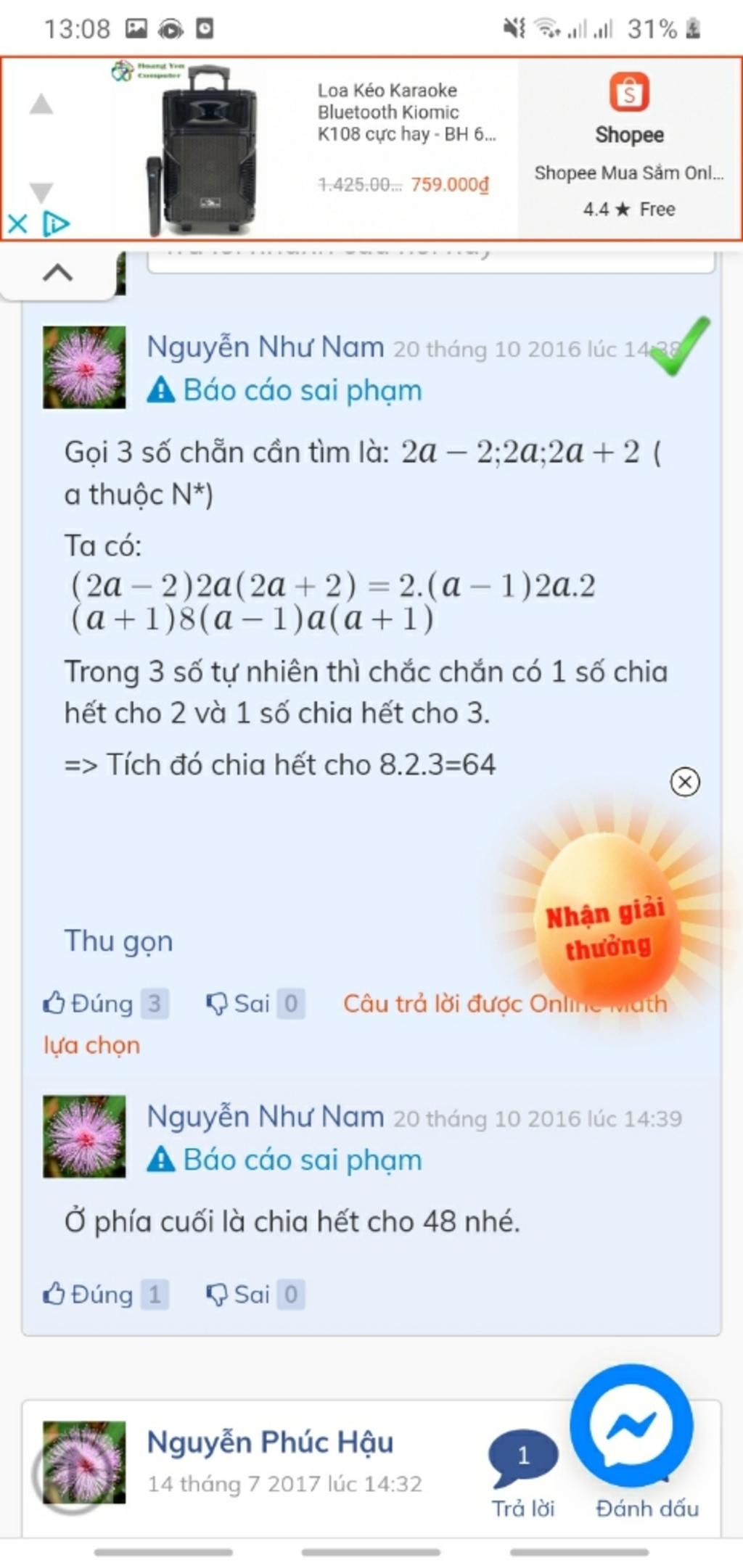The image size is (743, 1568).
Task: Open Nguyễn Phúc Hậu's profile
Action: pyautogui.click(x=270, y=1443)
